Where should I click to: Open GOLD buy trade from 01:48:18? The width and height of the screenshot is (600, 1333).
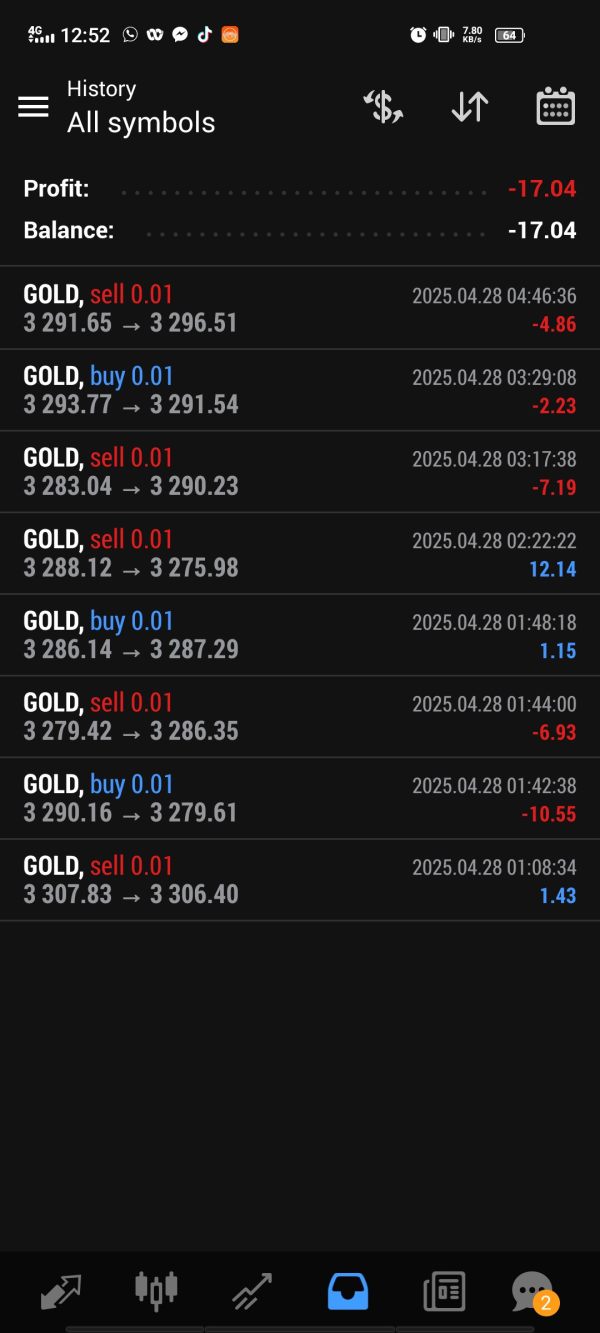tap(300, 636)
